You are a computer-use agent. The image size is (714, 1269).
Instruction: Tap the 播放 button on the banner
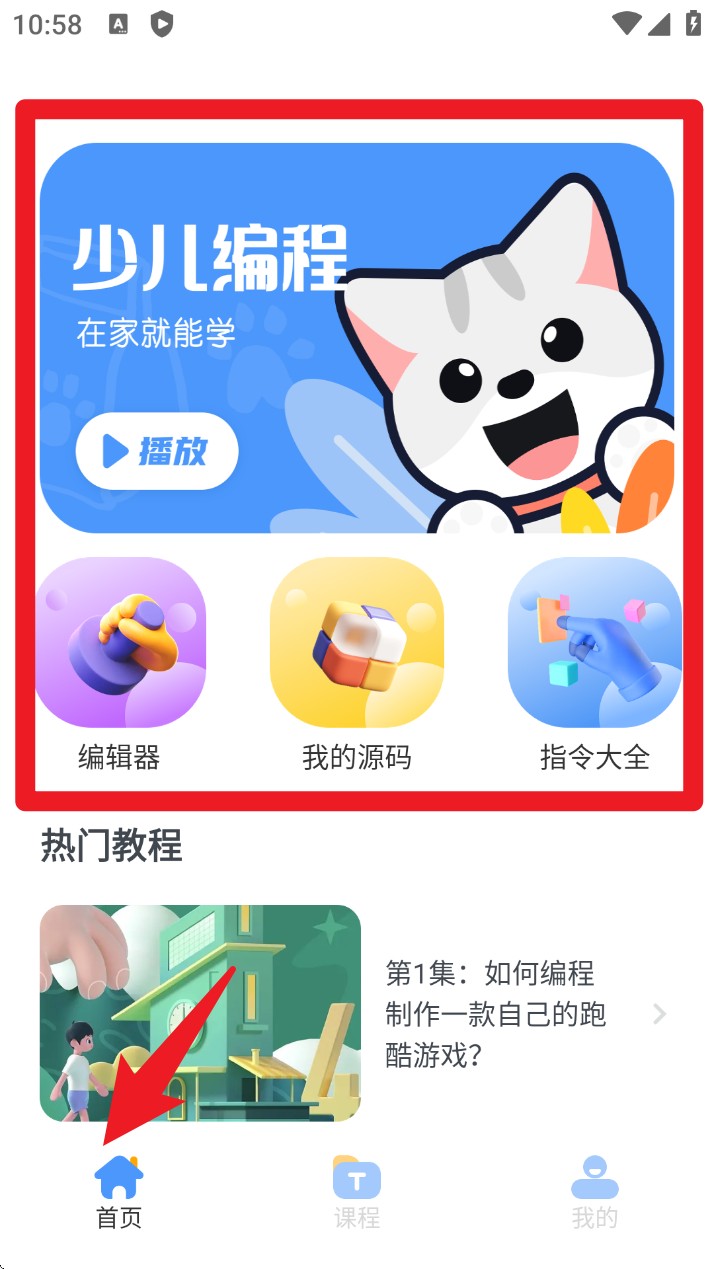click(x=157, y=452)
